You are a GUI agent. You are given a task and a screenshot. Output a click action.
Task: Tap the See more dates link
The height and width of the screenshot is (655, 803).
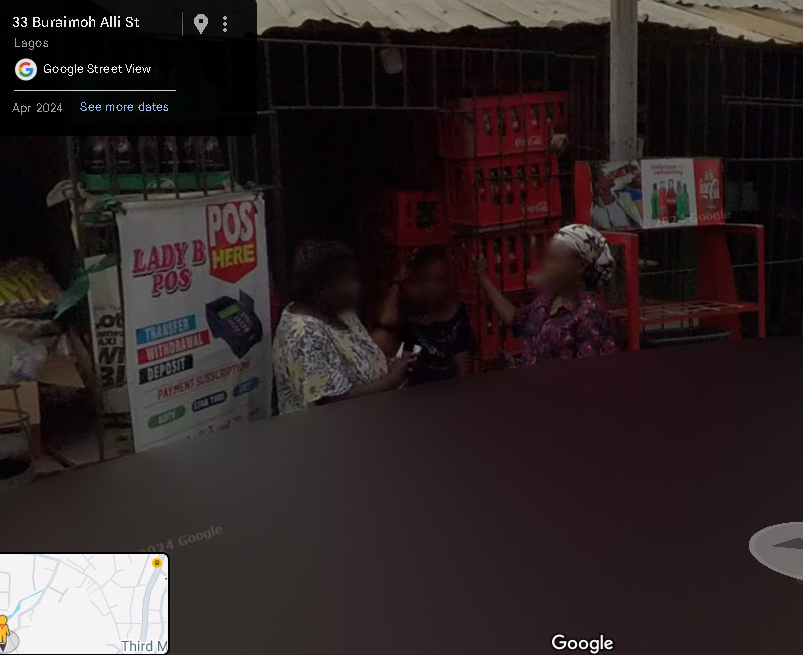tap(124, 107)
